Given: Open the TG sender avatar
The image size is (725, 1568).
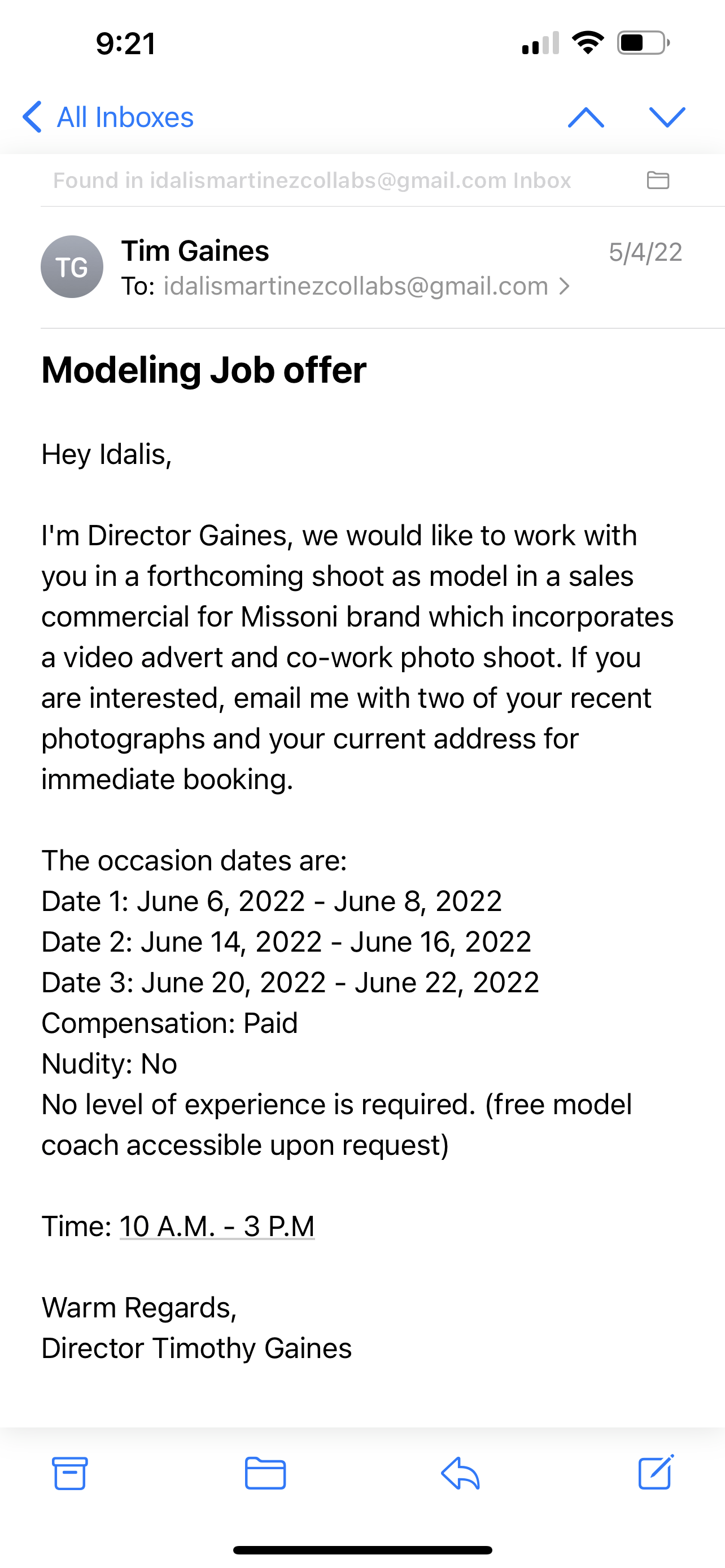Looking at the screenshot, I should tap(72, 266).
